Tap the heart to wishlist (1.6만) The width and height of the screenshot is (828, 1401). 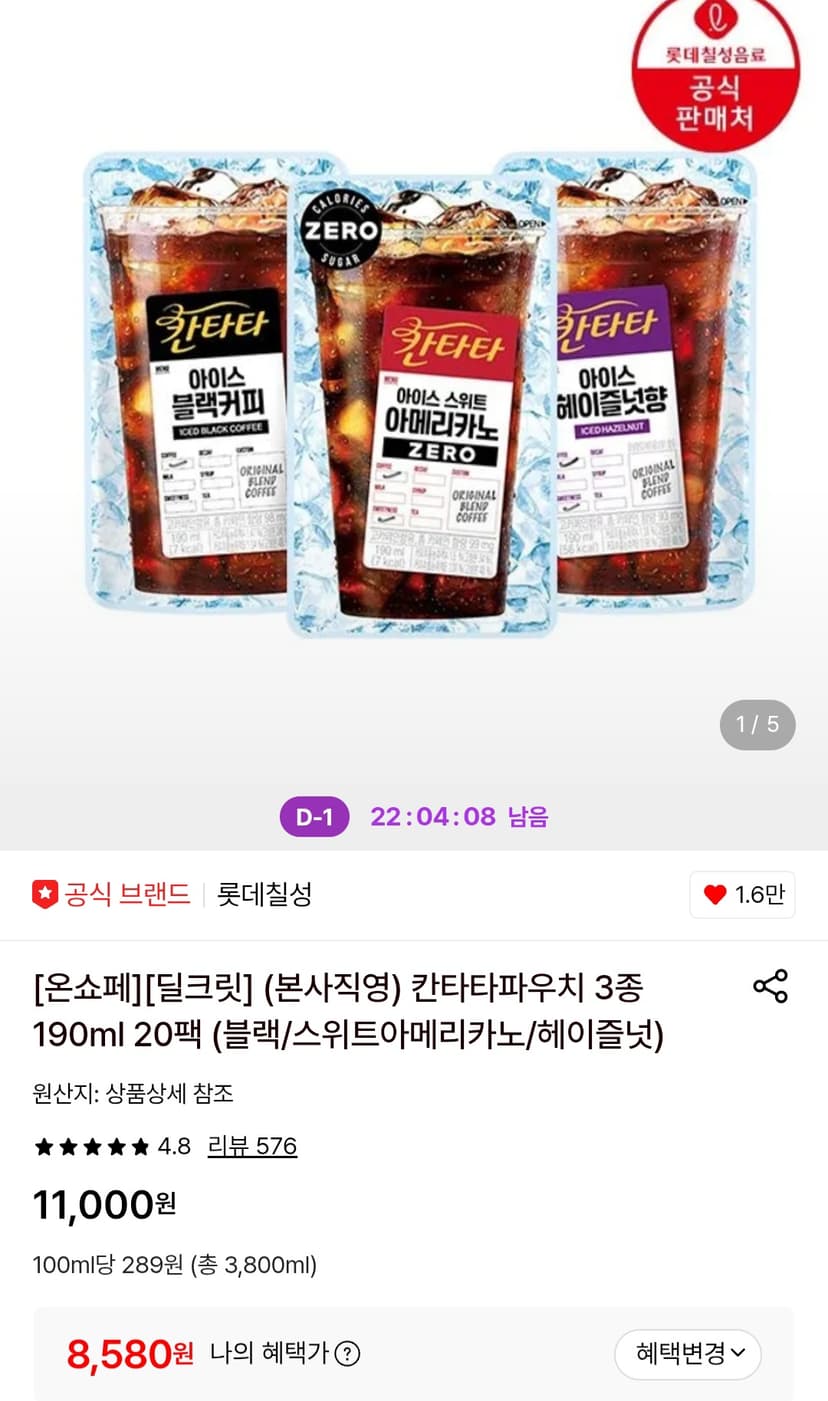click(x=742, y=895)
